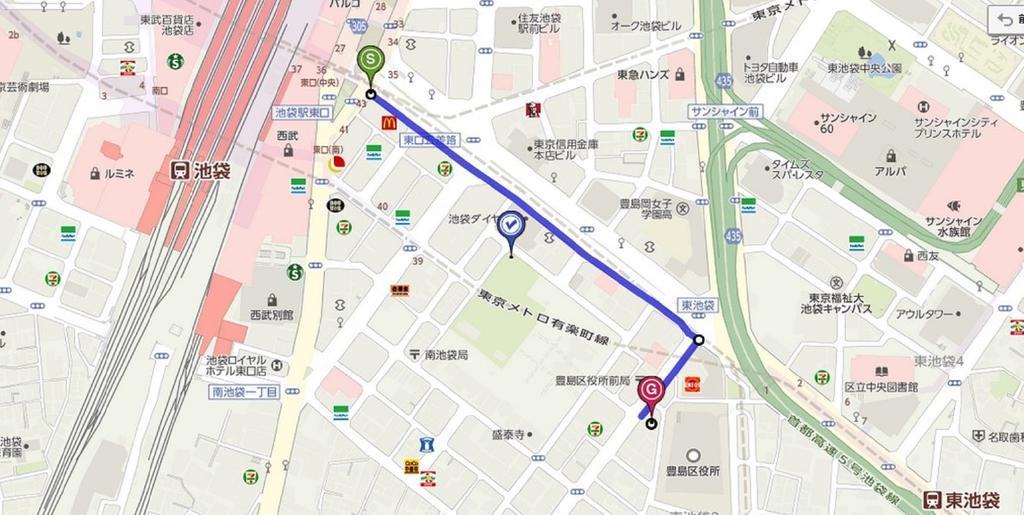Tap the blue checkmark pin on the map
This screenshot has width=1024, height=515.
(513, 227)
